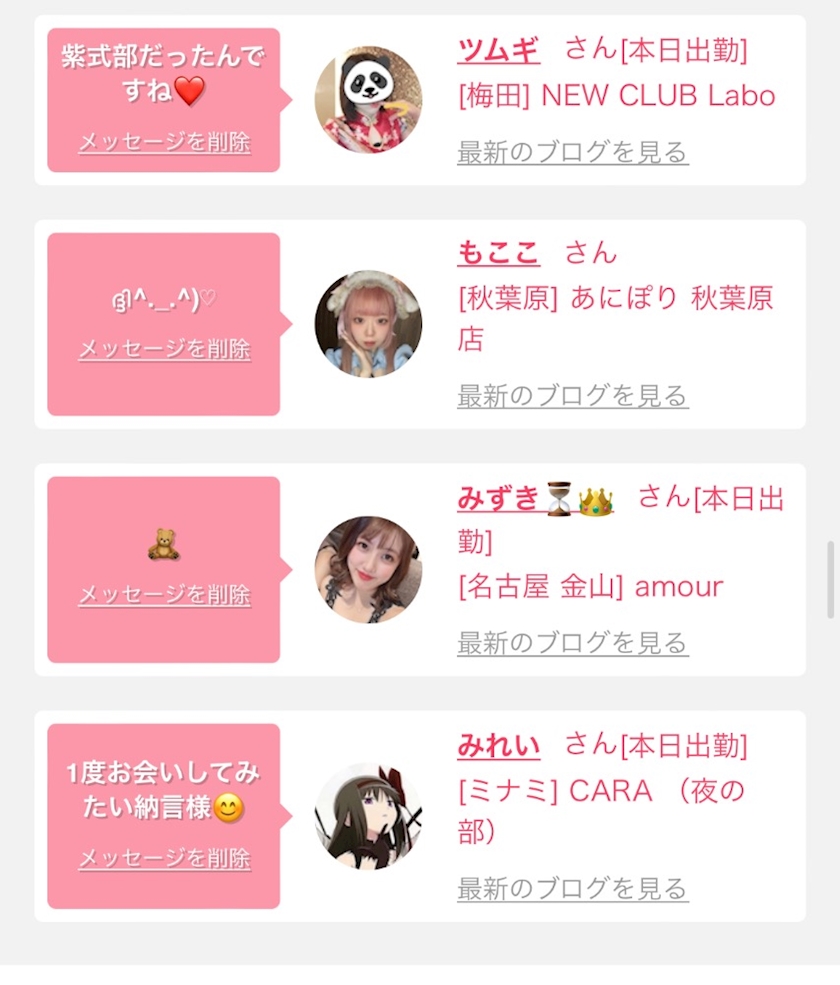Screen dimensions: 840x985
Task: View みずき's latest blog
Action: click(573, 643)
